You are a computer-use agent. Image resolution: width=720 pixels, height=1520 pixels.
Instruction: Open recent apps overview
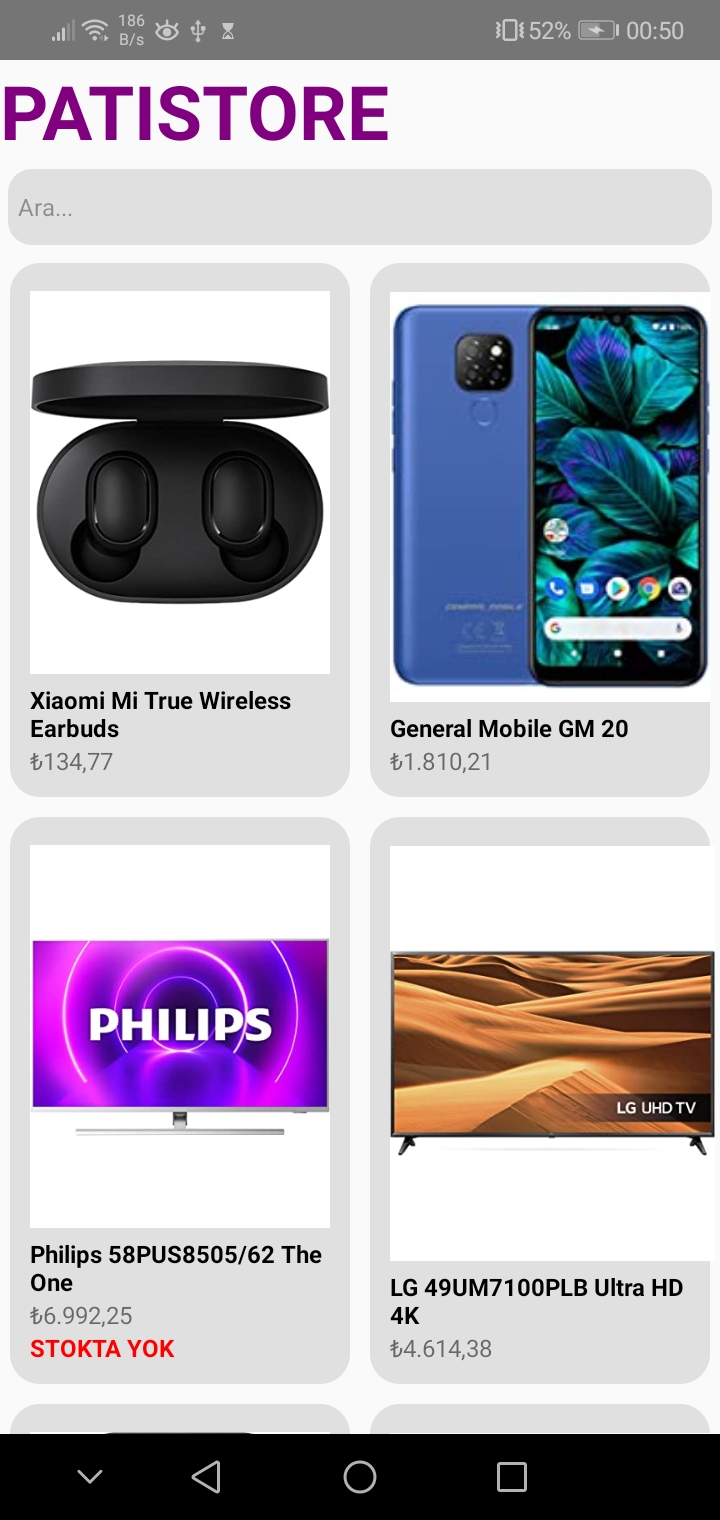[511, 1476]
